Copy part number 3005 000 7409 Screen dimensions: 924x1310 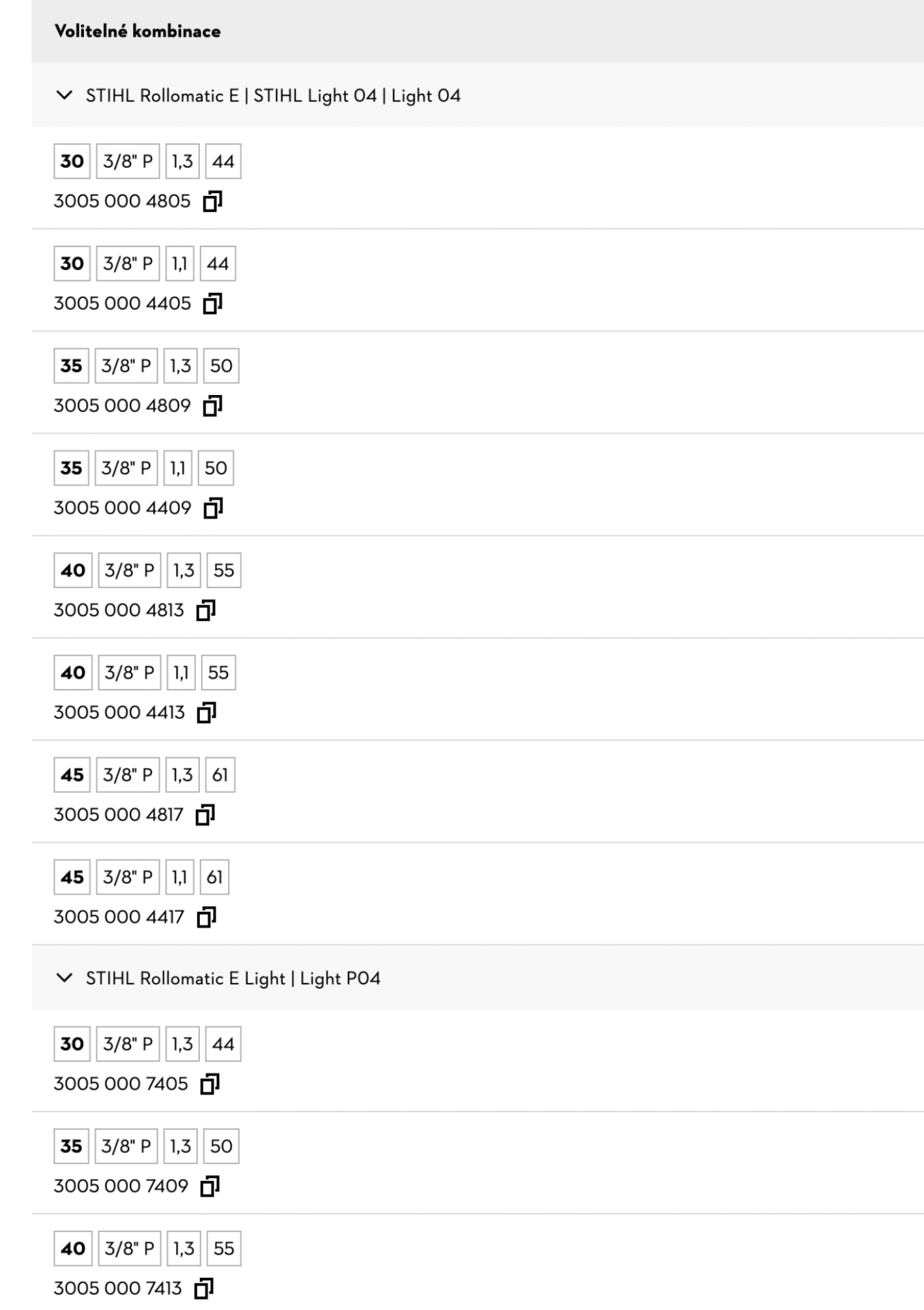click(x=210, y=1186)
